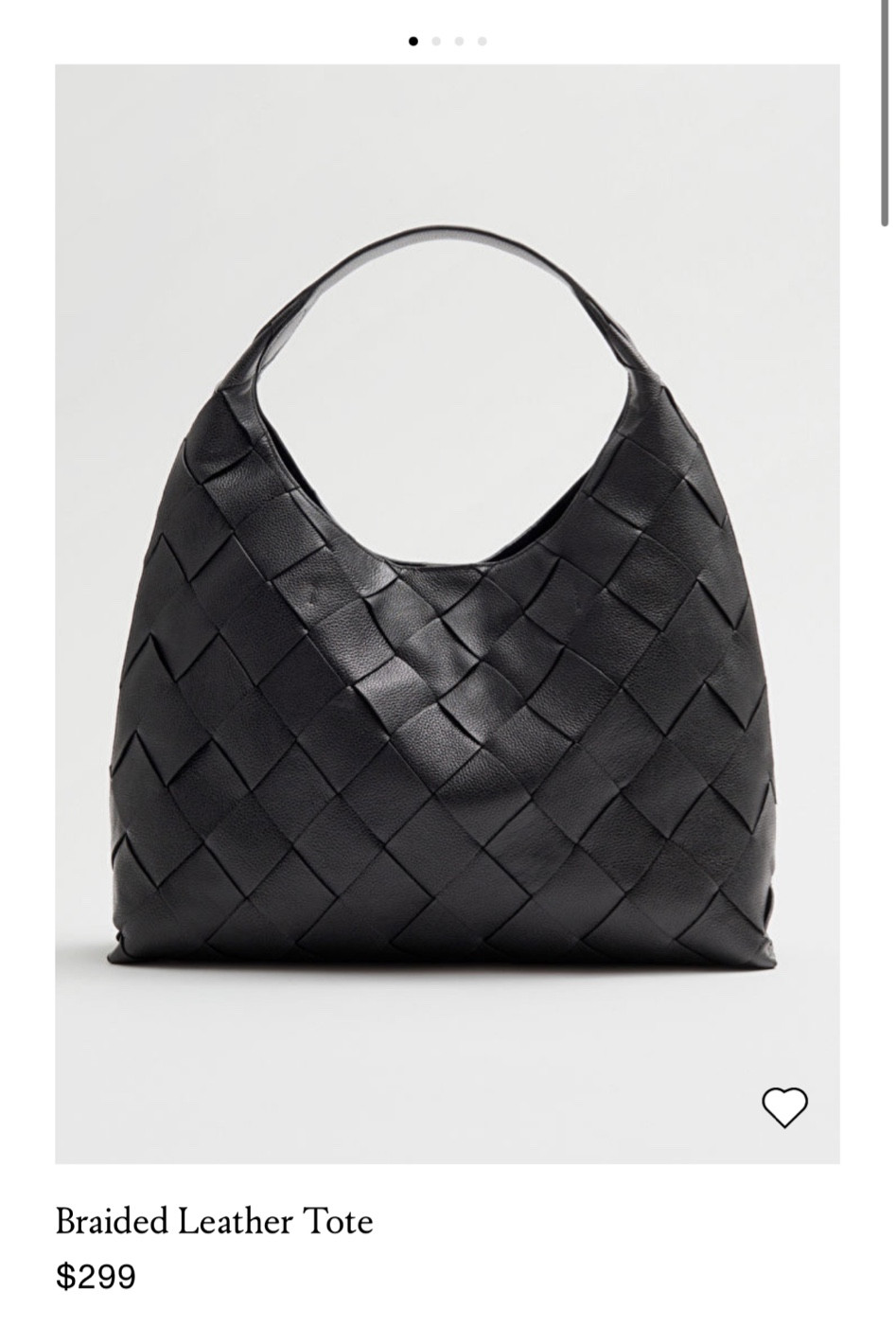The height and width of the screenshot is (1344, 896).
Task: Advance gallery to next slide dot
Action: click(x=436, y=42)
